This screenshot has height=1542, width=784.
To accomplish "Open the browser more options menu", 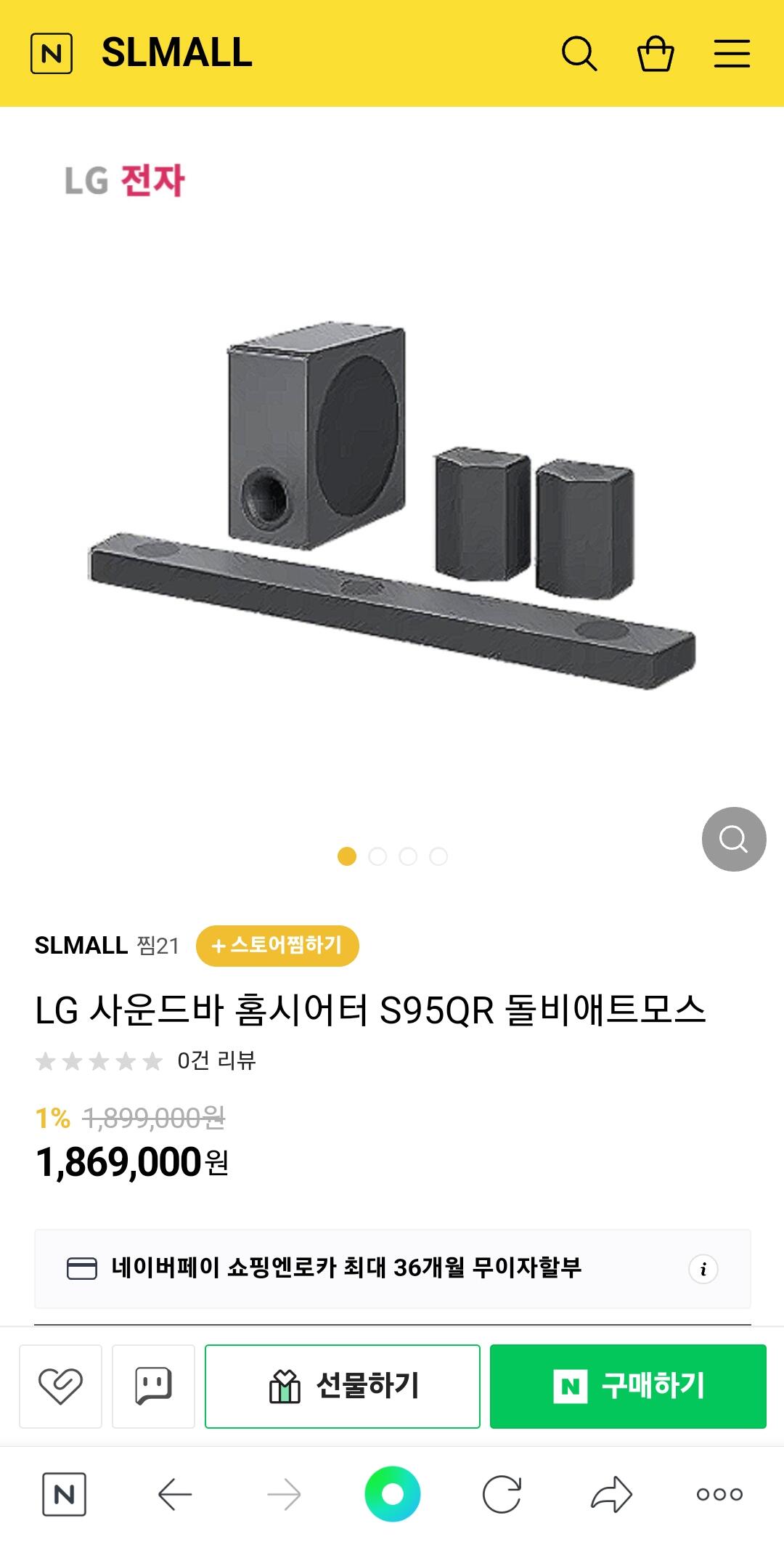I will 719,1494.
